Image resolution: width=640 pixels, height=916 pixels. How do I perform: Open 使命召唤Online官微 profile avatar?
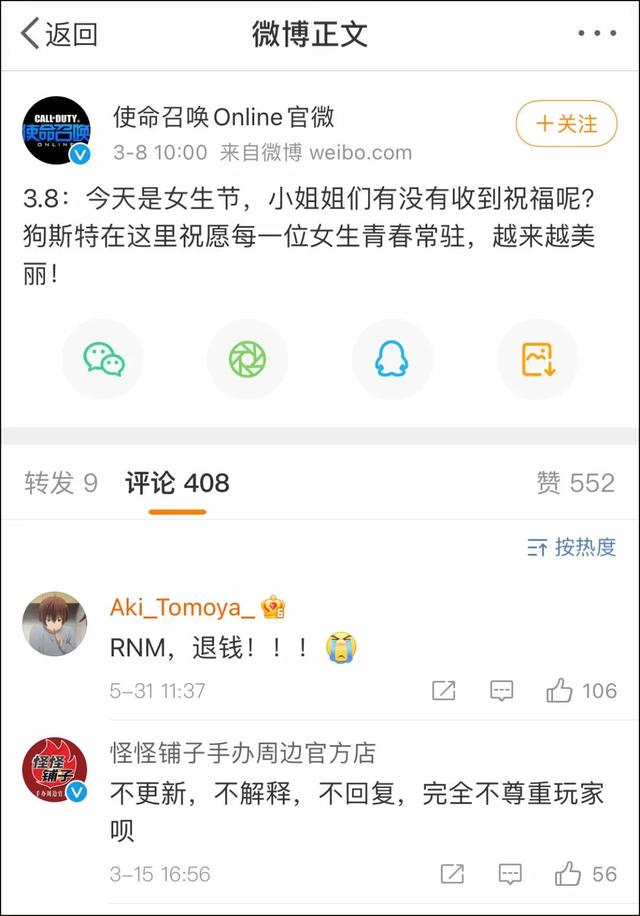pos(56,132)
